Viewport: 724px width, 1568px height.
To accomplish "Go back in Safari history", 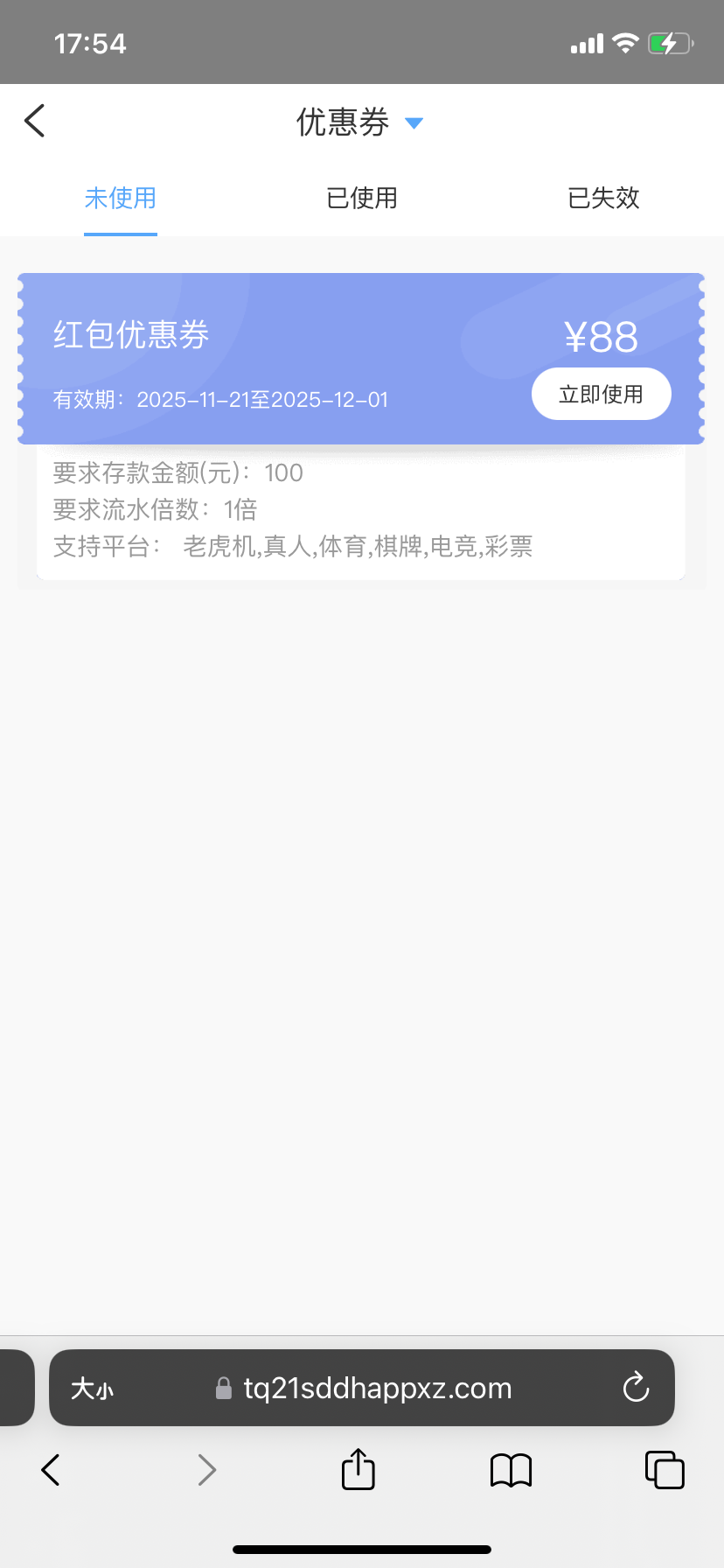I will [x=51, y=1470].
